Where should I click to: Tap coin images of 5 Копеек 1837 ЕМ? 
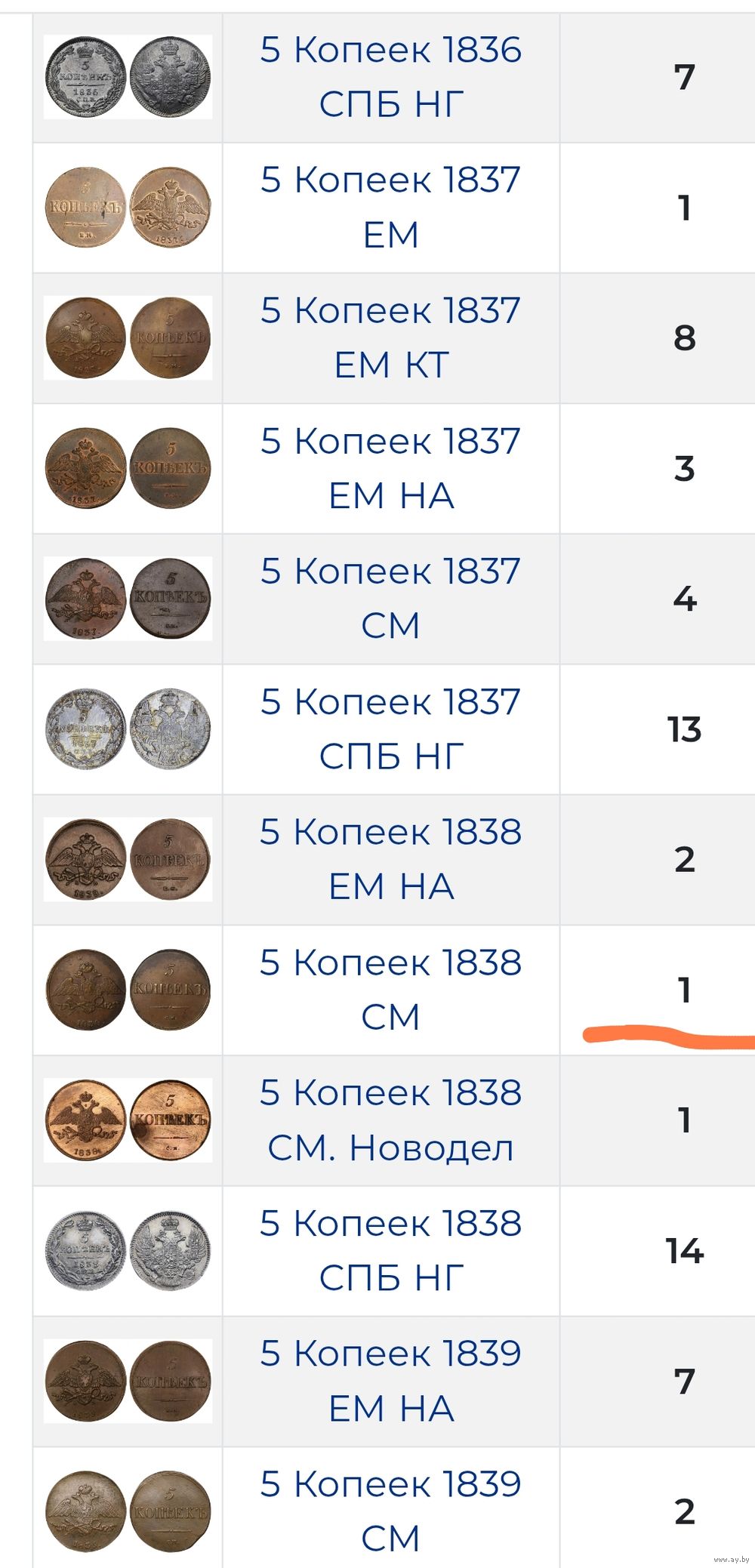coord(128,208)
